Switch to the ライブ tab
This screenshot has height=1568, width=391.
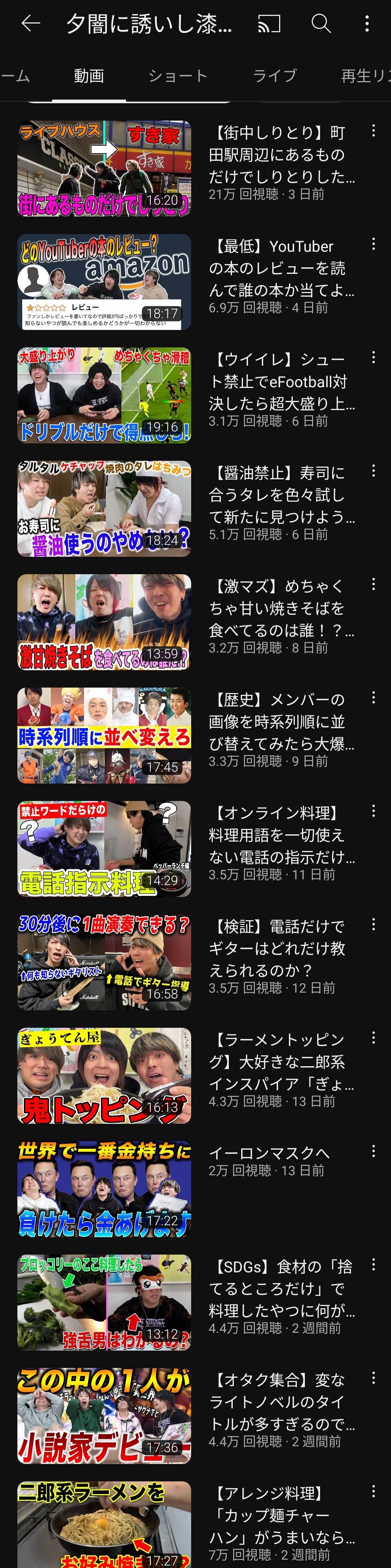pyautogui.click(x=275, y=75)
